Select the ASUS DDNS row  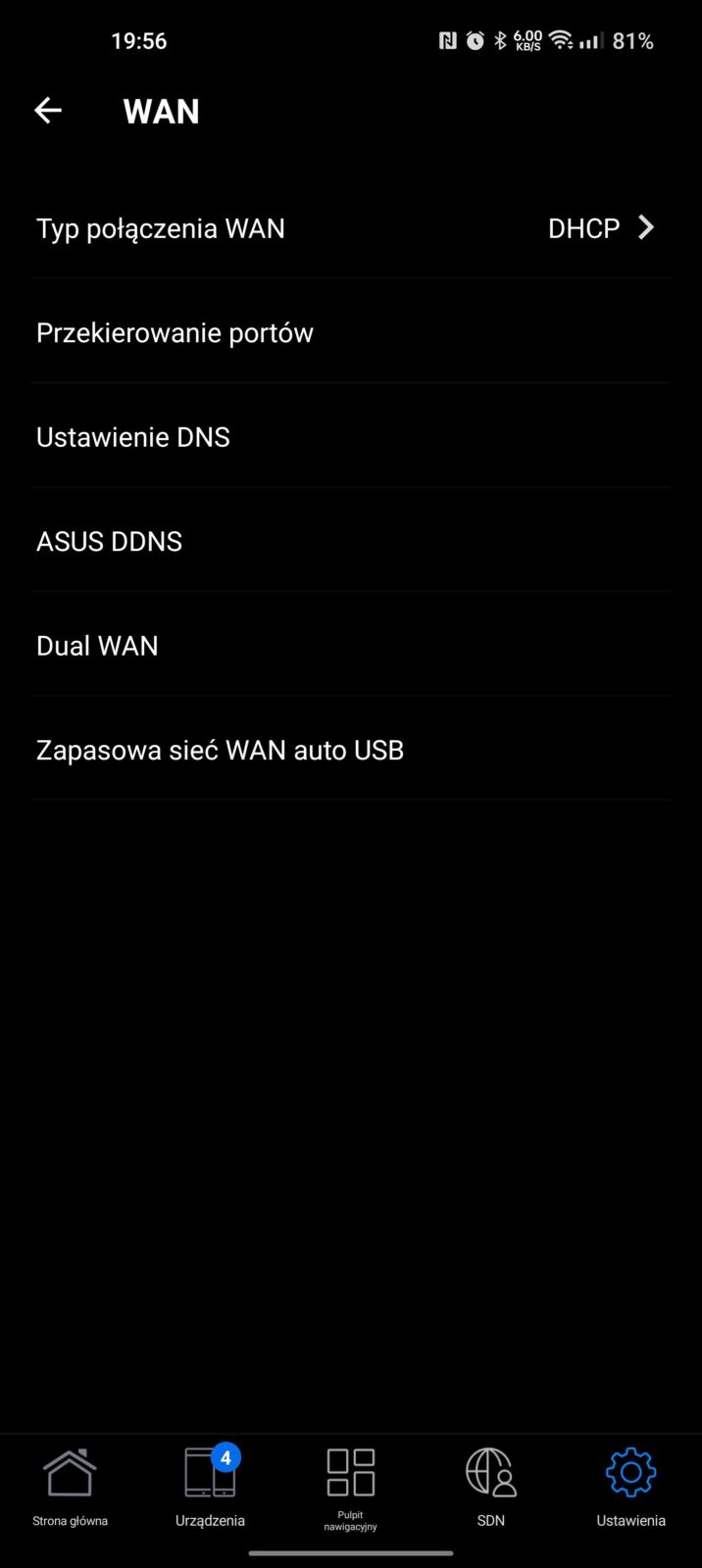click(x=350, y=542)
